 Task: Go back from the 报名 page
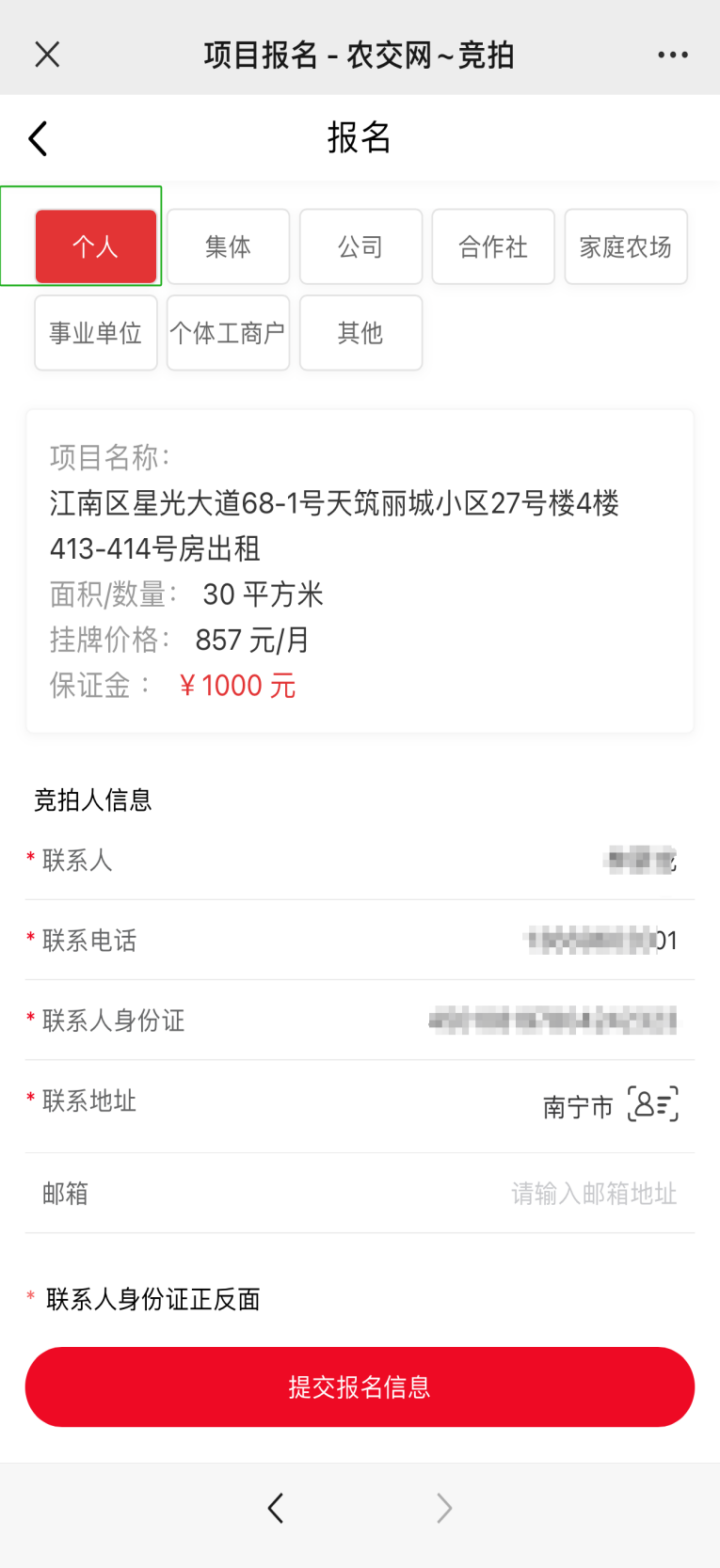(x=38, y=138)
